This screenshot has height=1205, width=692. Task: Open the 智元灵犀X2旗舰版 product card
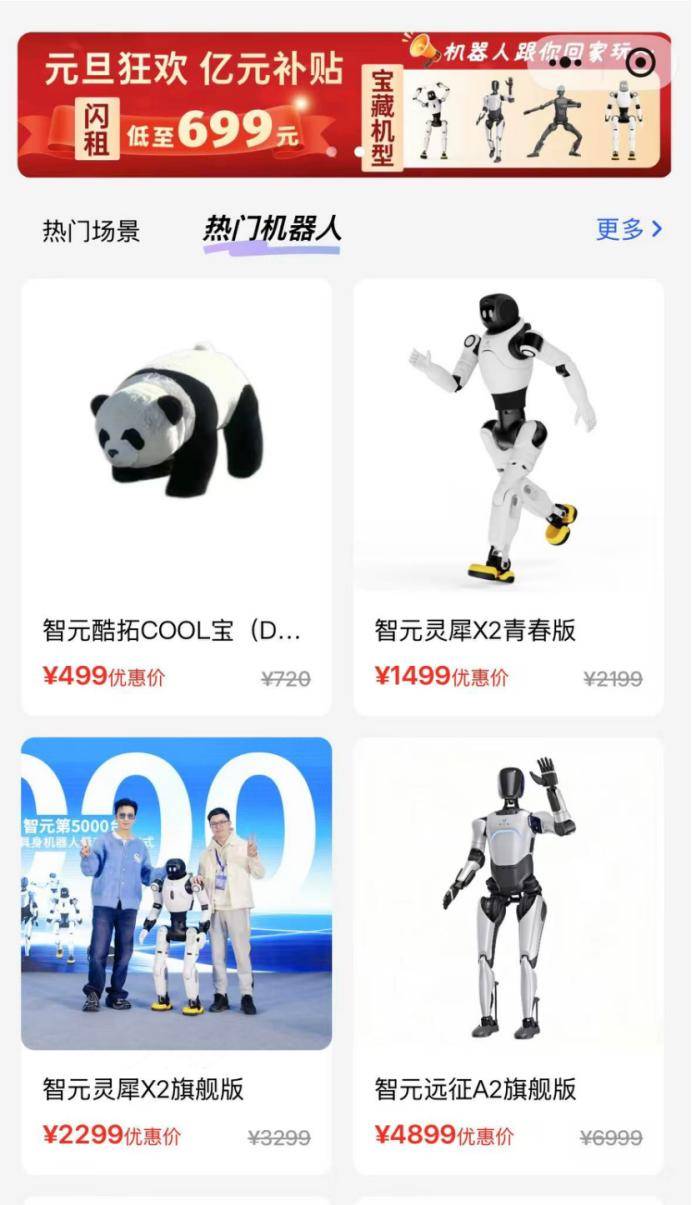click(x=176, y=955)
